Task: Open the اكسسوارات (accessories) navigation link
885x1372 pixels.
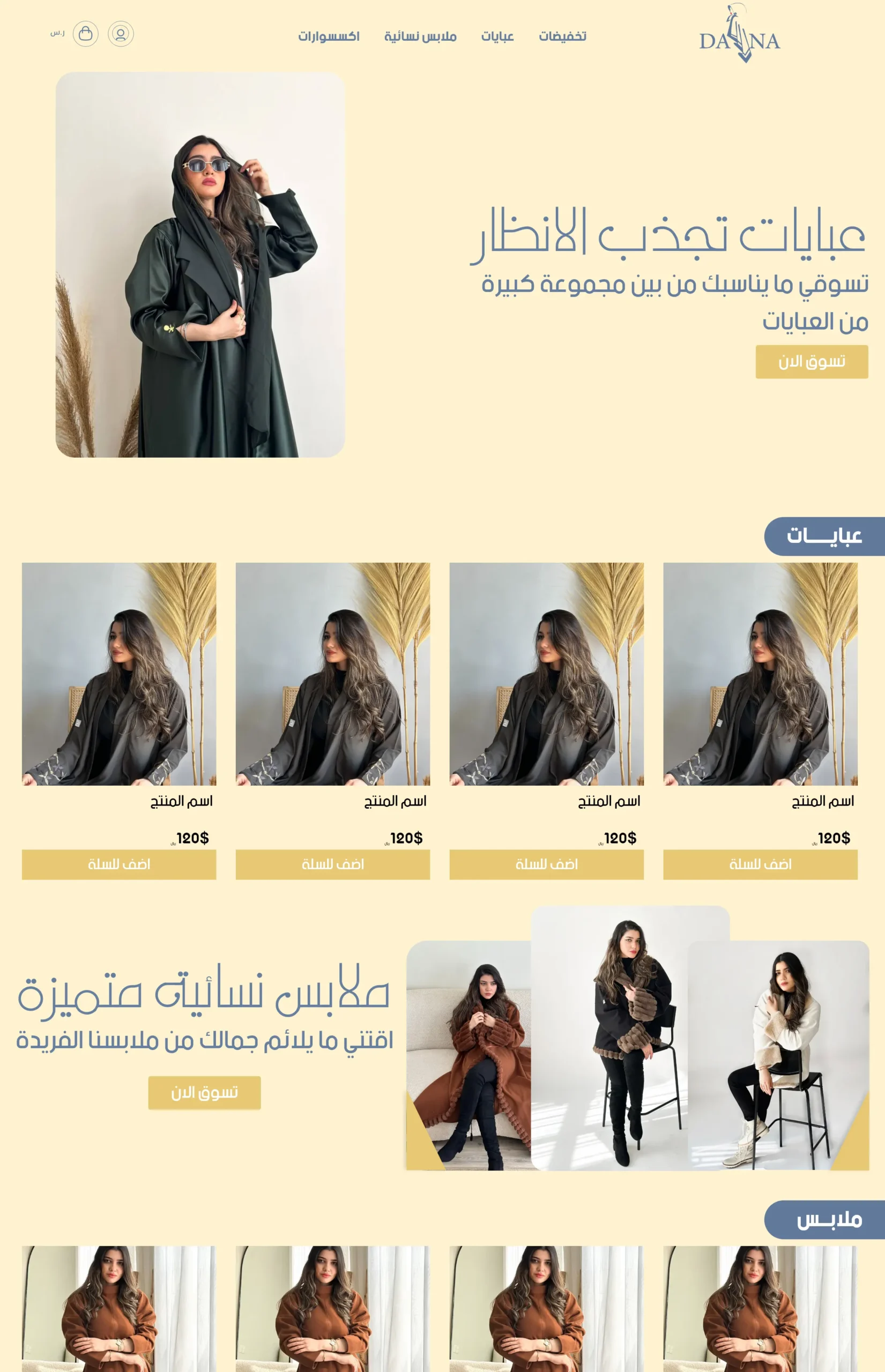Action: coord(329,35)
